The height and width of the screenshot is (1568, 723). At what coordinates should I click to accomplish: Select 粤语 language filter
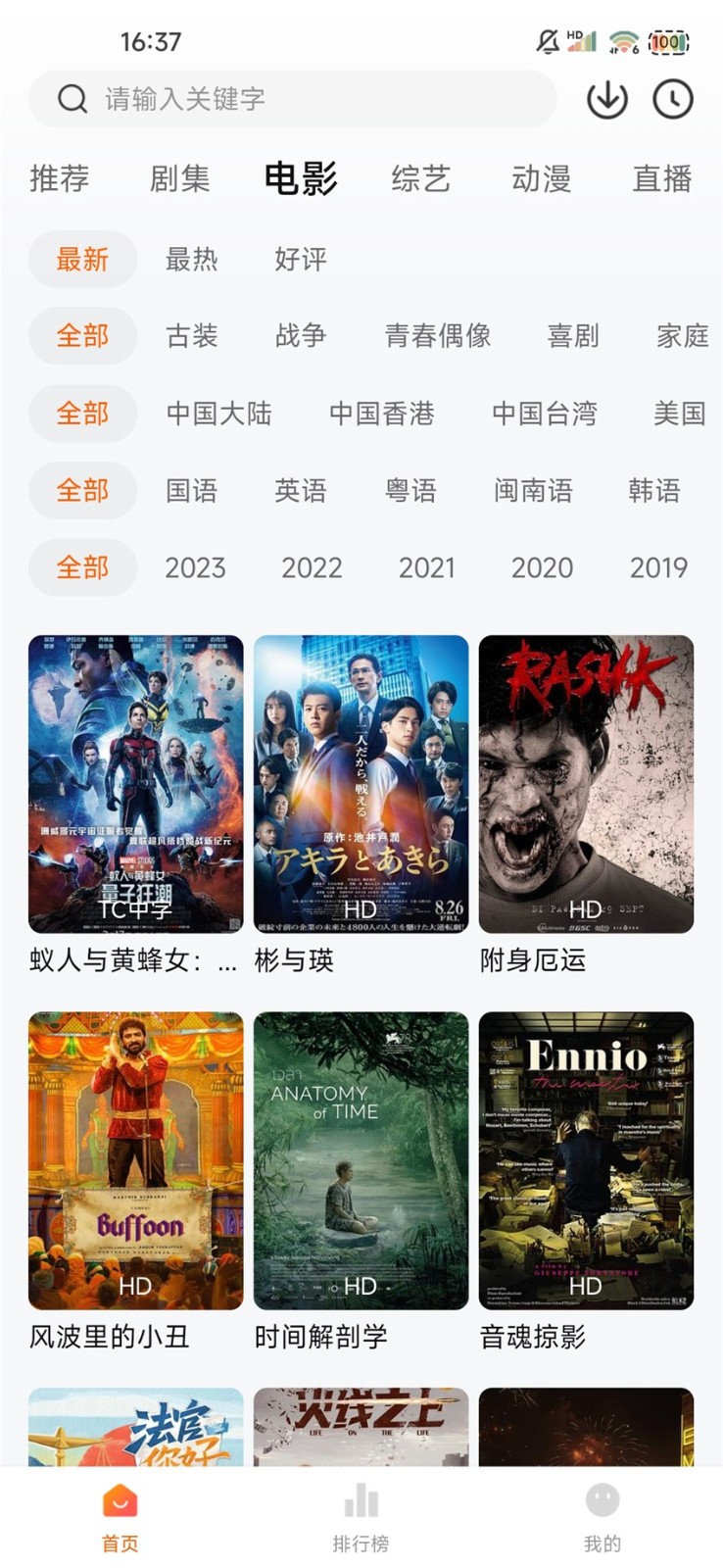(x=410, y=490)
